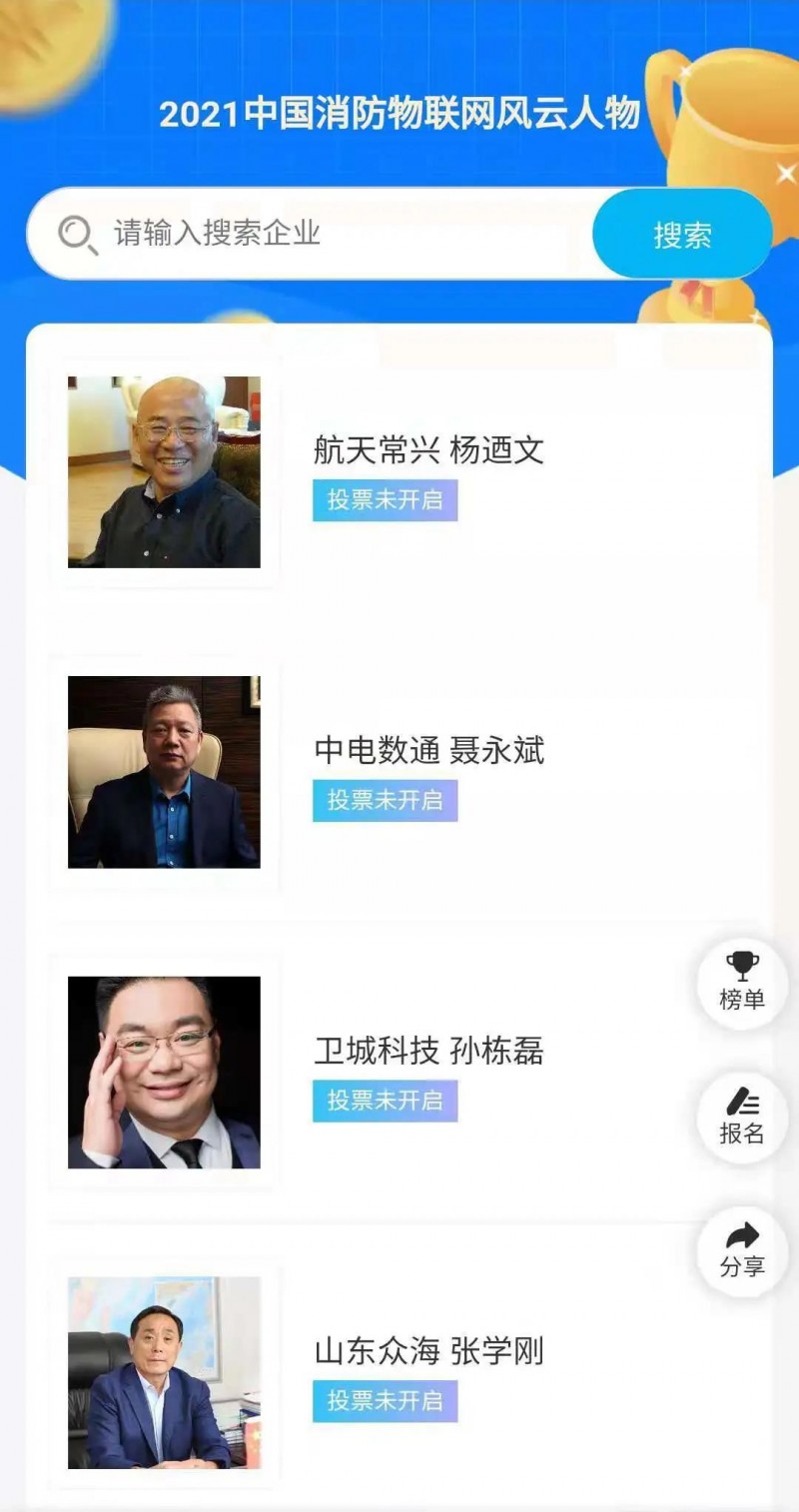Open candidate 中电数通 聂永斌's photo
The image size is (799, 1512).
pyautogui.click(x=164, y=772)
